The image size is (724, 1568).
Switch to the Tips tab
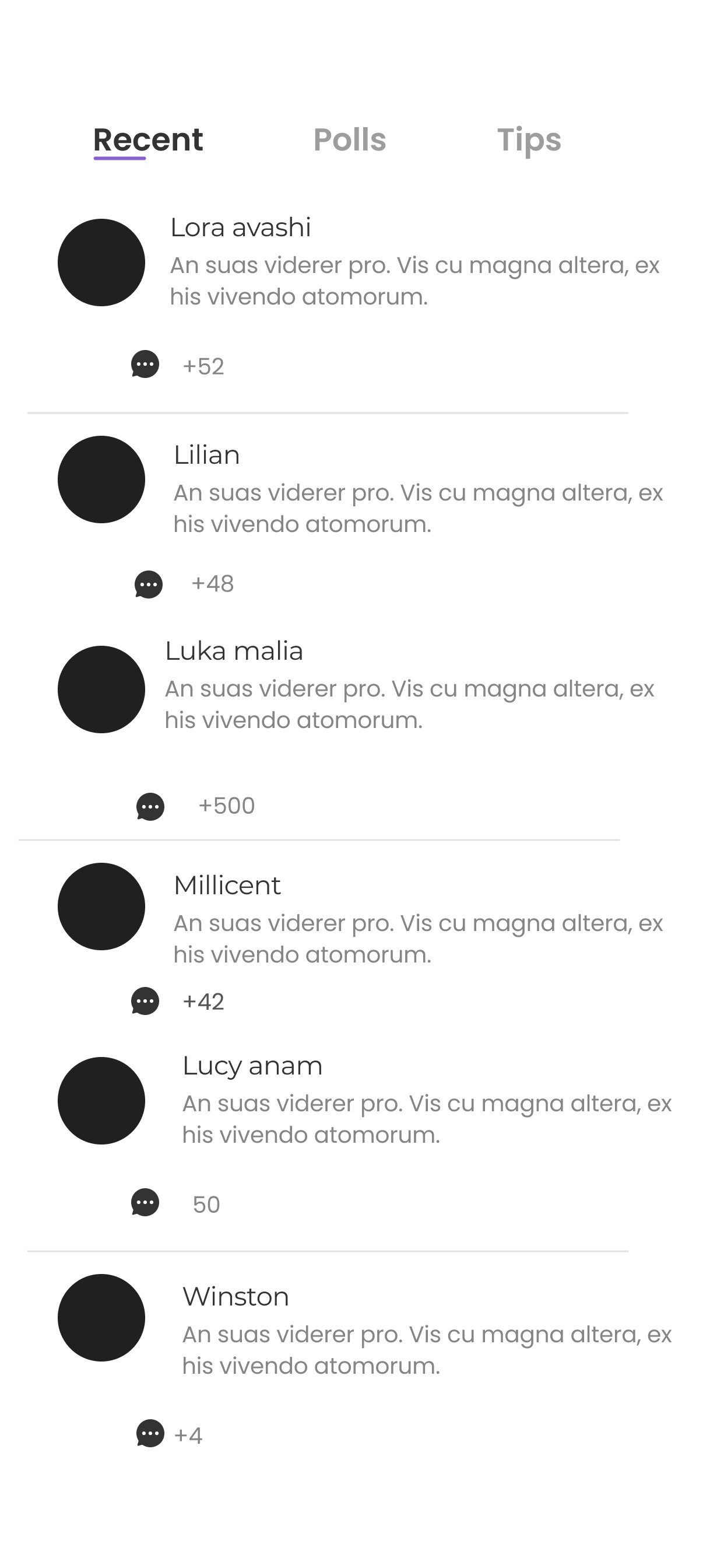(x=529, y=141)
